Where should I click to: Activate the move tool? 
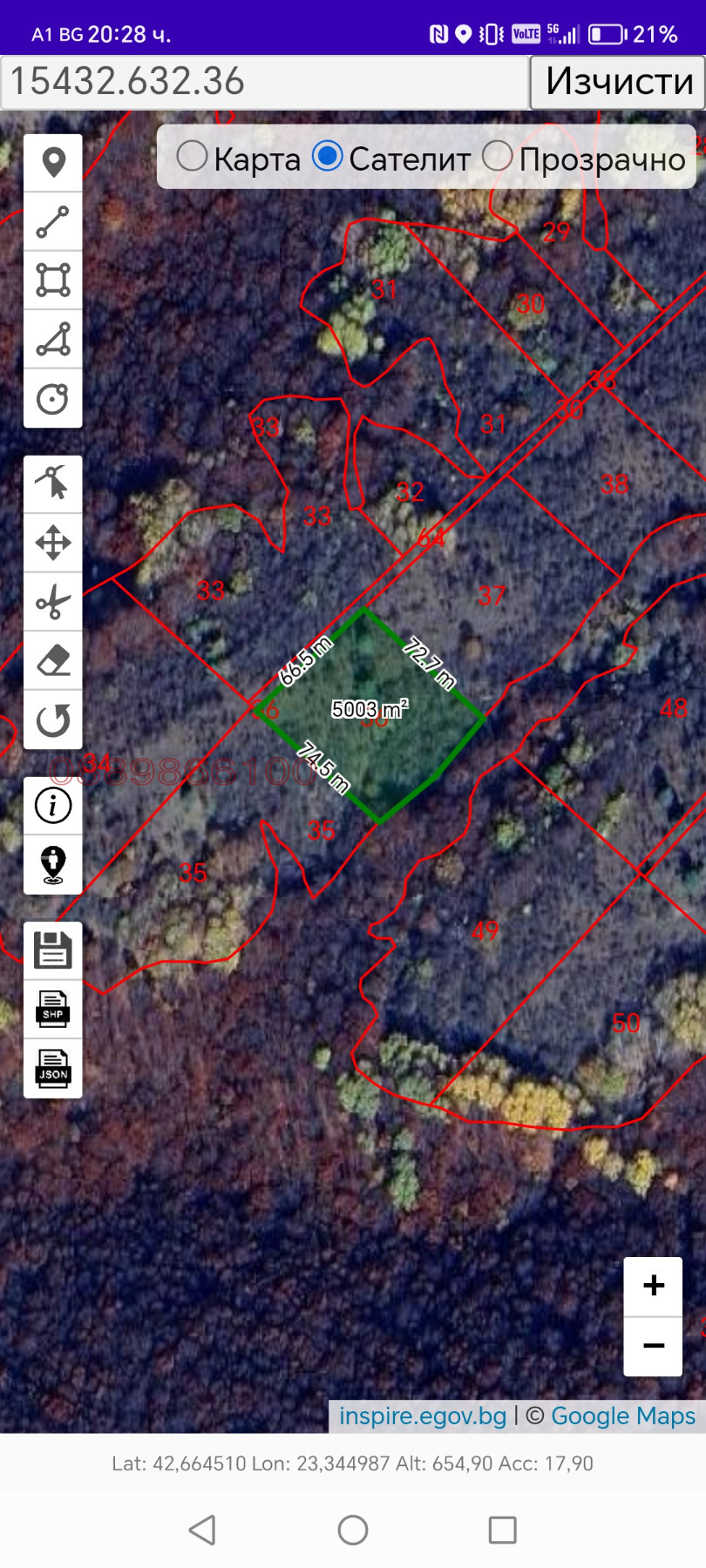(x=53, y=543)
